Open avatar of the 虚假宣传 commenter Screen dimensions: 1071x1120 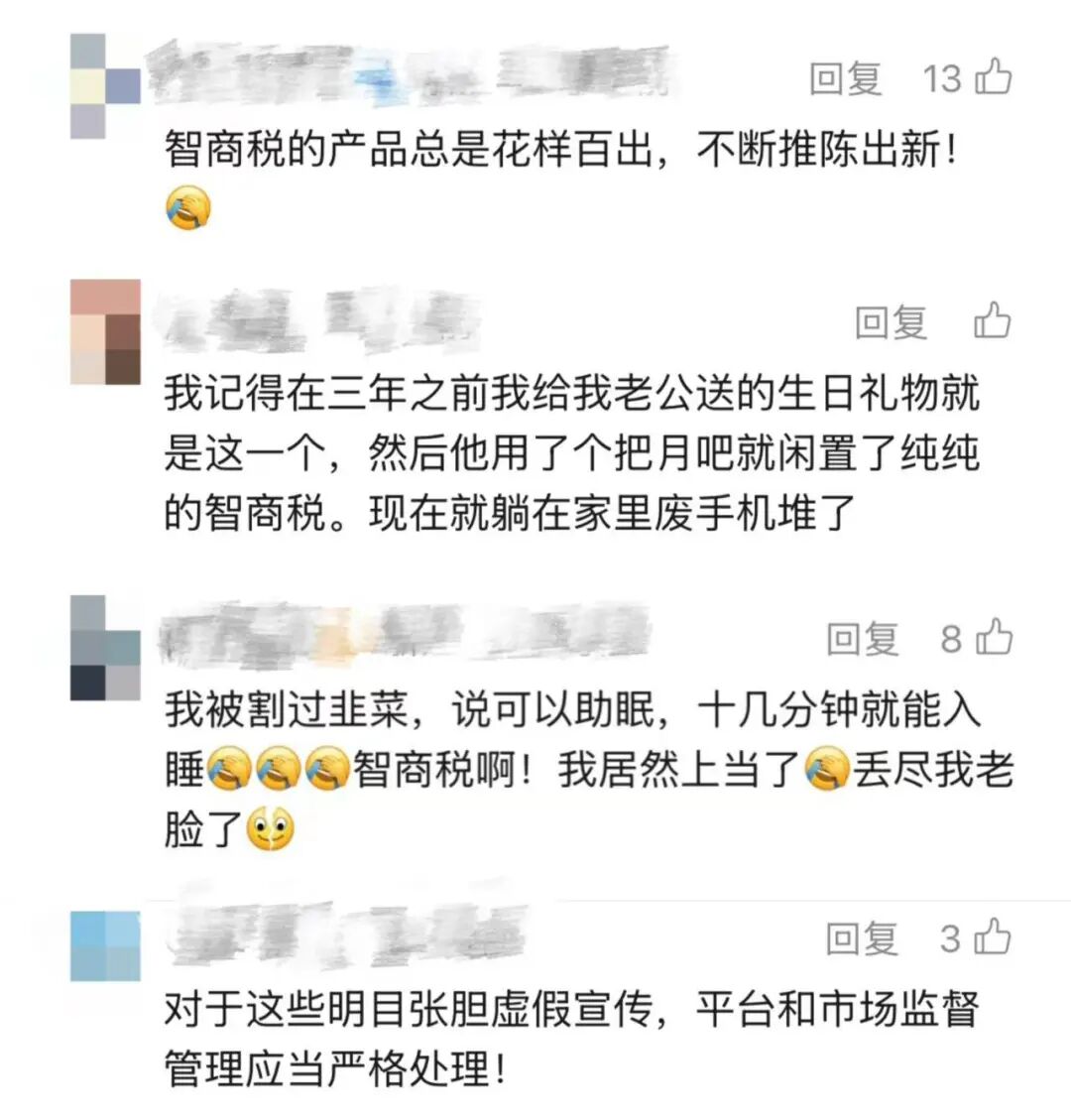pyautogui.click(x=106, y=945)
